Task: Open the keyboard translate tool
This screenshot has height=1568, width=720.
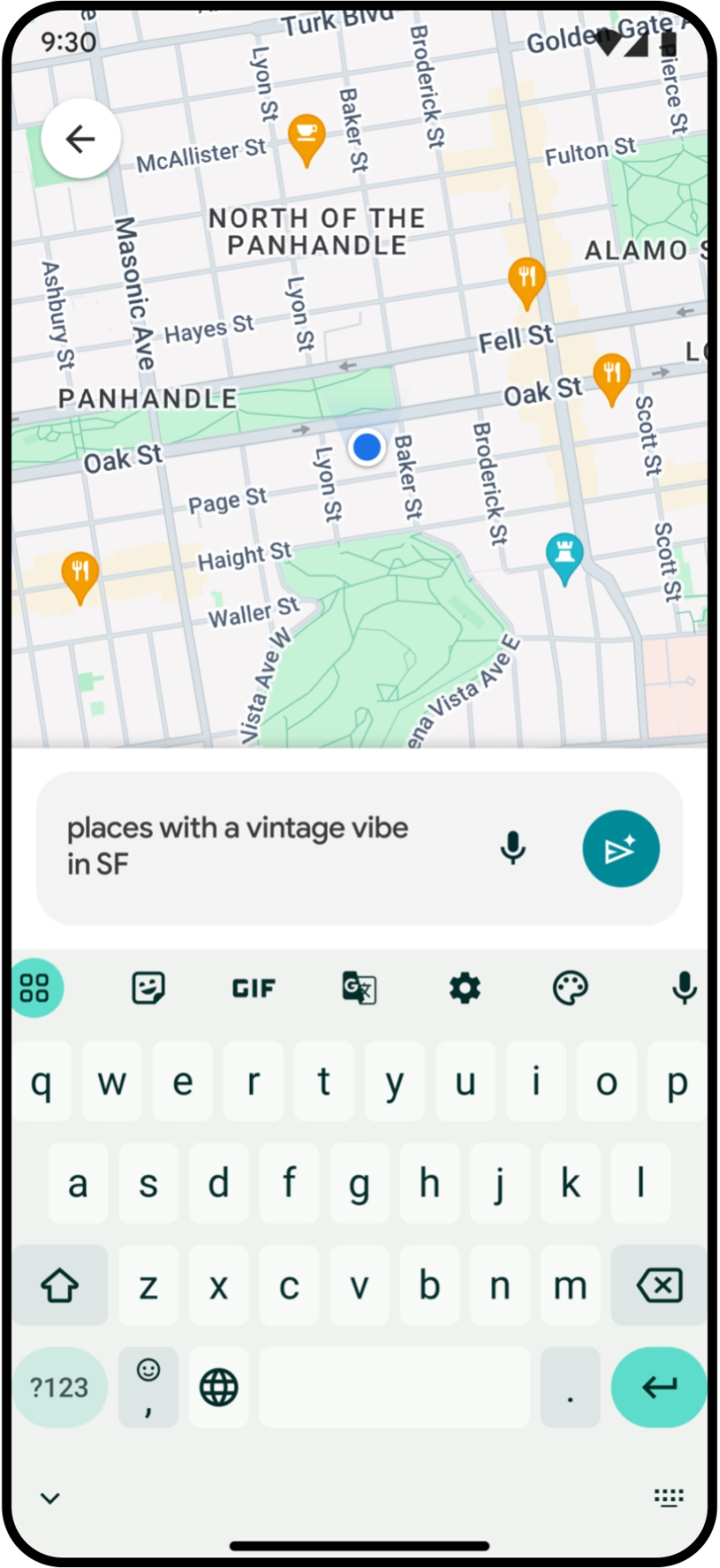Action: (359, 988)
